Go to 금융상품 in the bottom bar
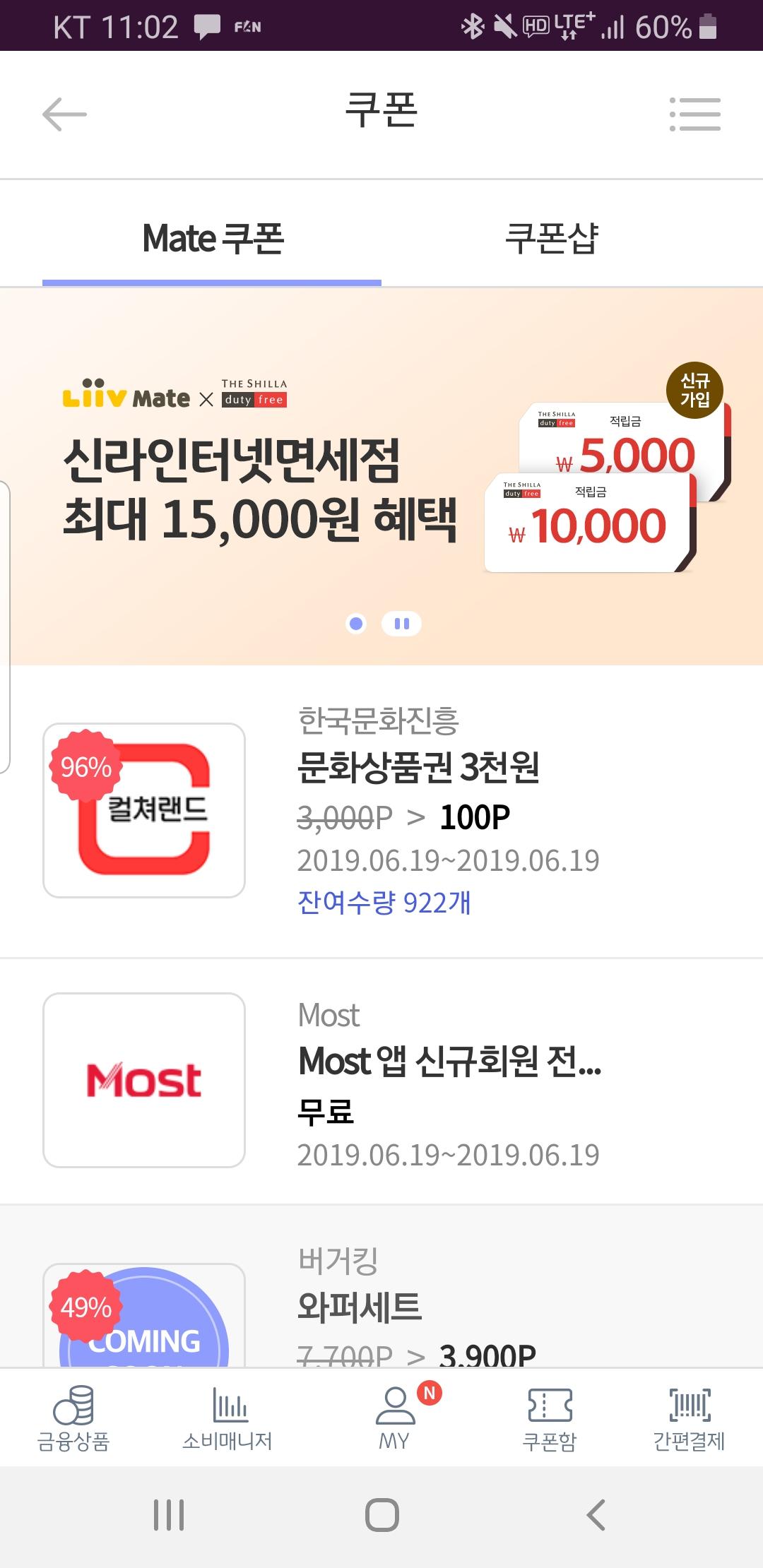This screenshot has height=1568, width=763. click(73, 1418)
